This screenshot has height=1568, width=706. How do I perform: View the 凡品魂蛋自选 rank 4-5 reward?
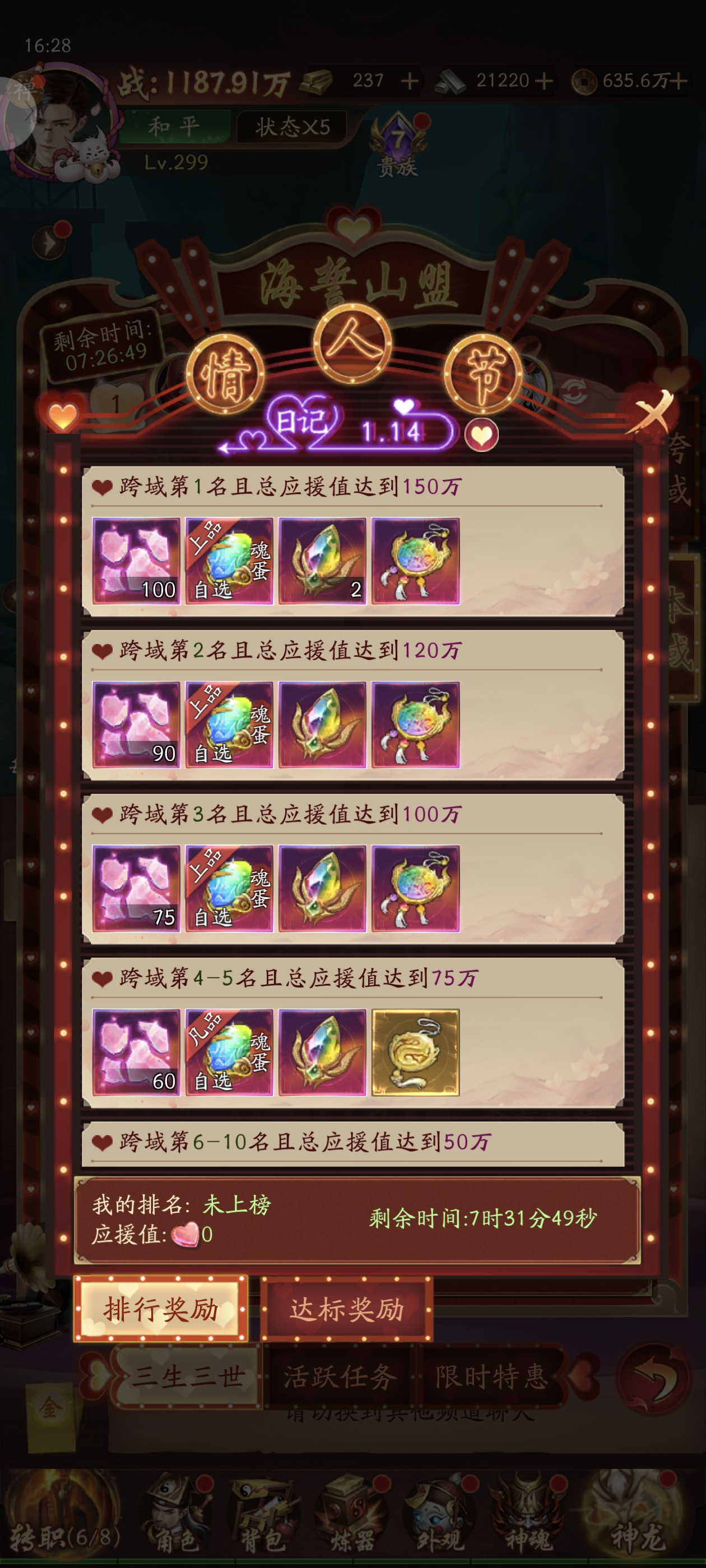pos(229,1052)
